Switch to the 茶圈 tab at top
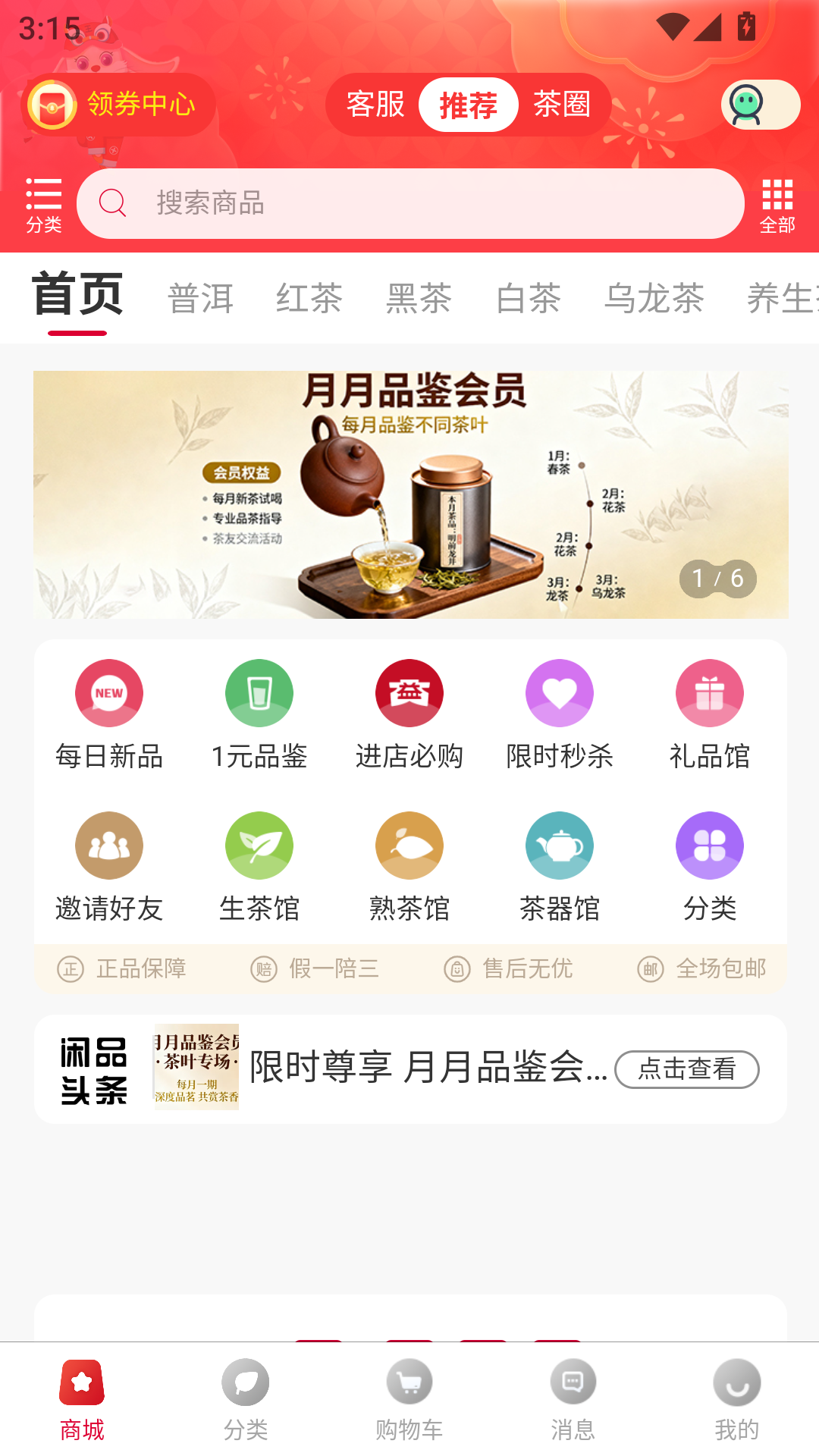This screenshot has width=819, height=1456. (563, 105)
